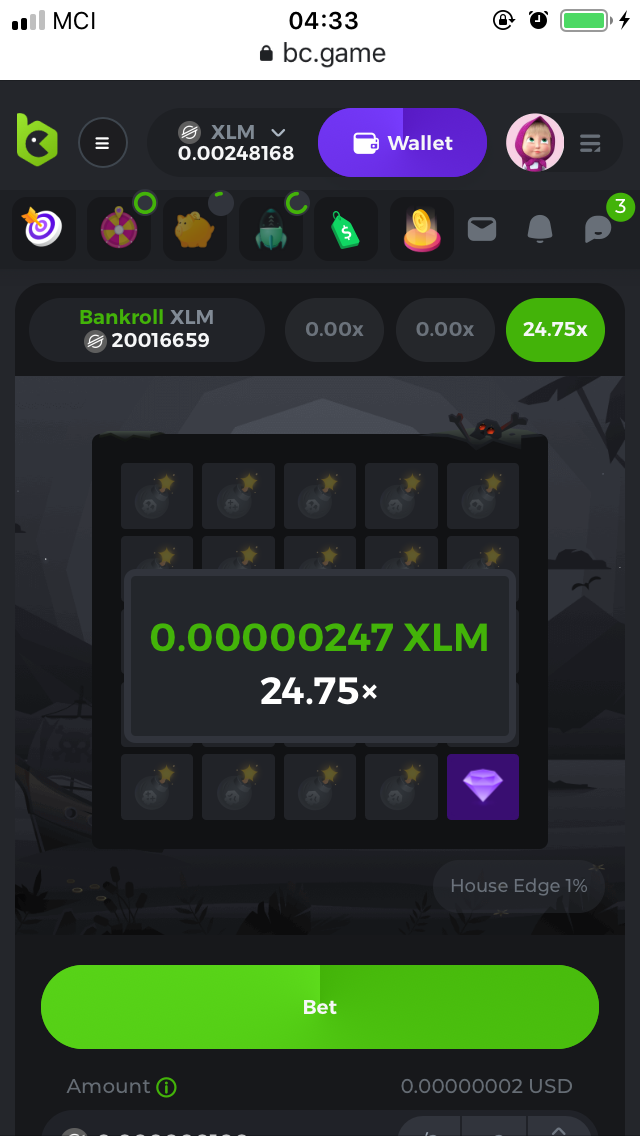Screen dimensions: 640x1136
Task: Open the rocket bonus icon
Action: coord(271,229)
